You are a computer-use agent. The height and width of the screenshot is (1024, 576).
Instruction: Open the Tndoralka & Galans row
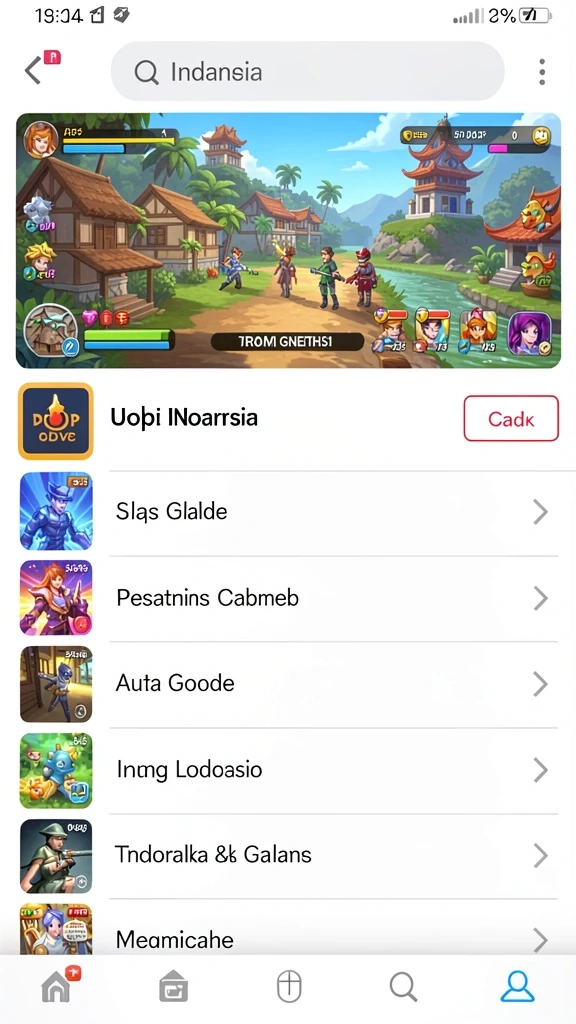tap(288, 855)
